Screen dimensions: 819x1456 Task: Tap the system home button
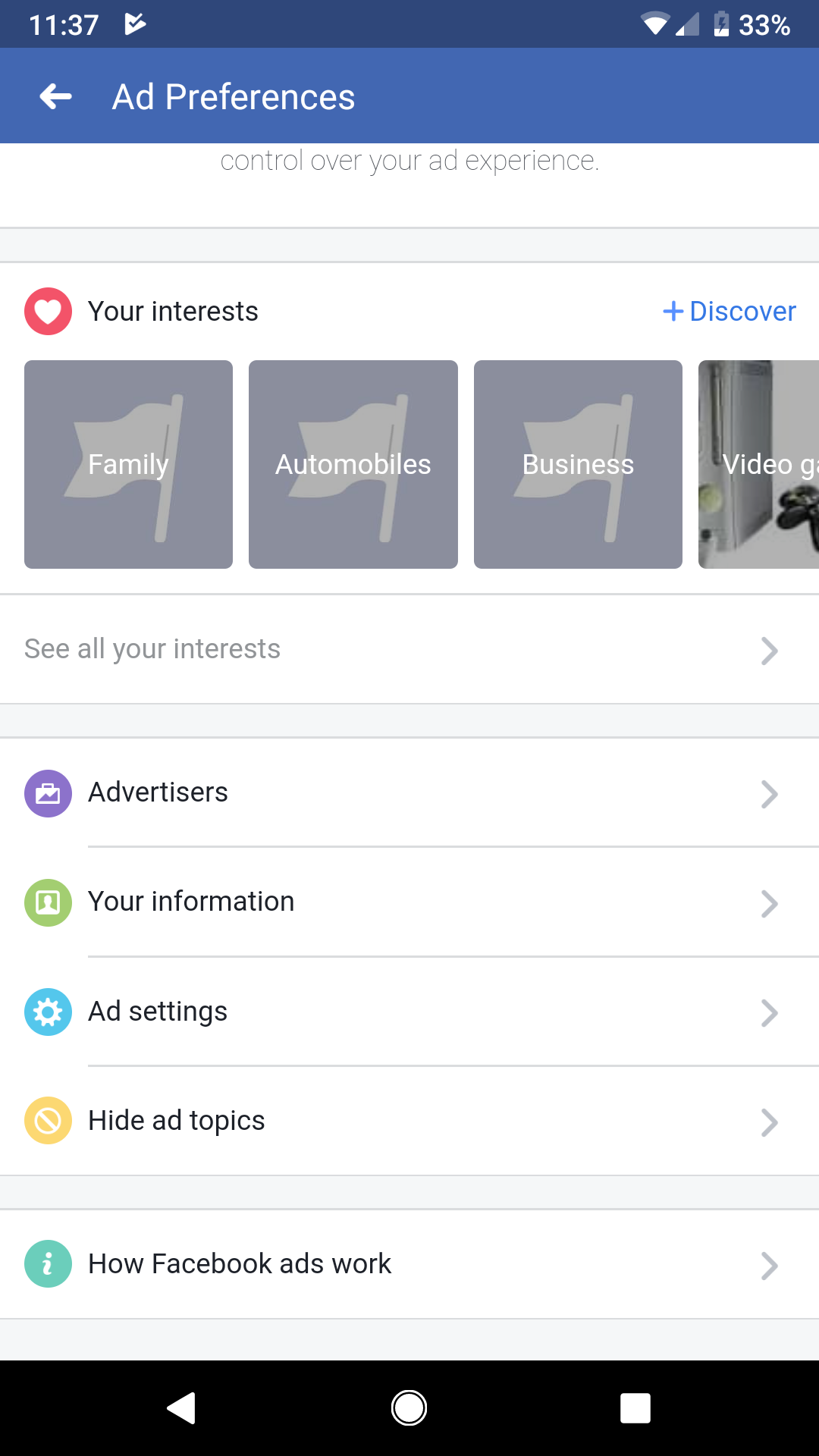point(409,1408)
